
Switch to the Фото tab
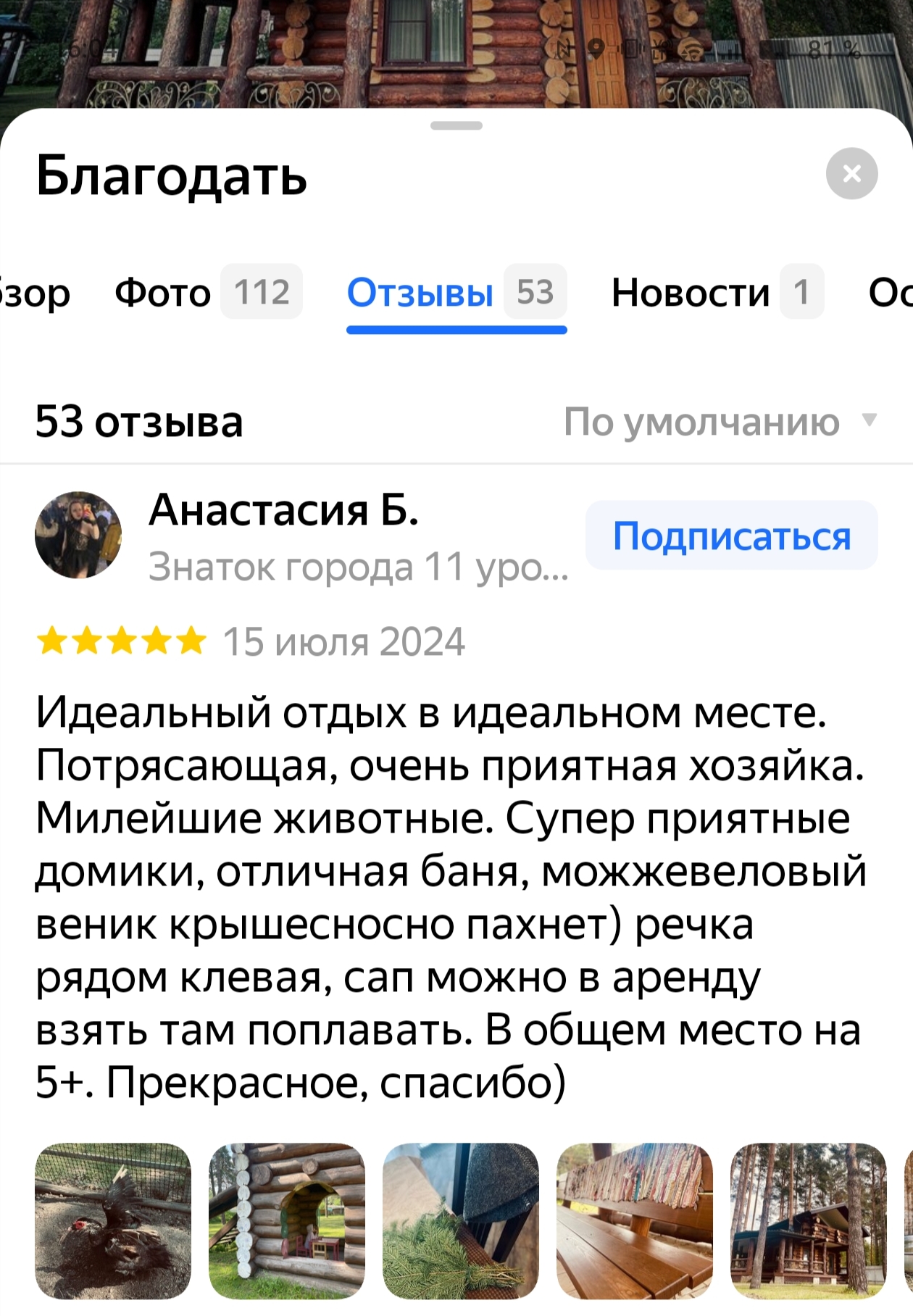[208, 293]
